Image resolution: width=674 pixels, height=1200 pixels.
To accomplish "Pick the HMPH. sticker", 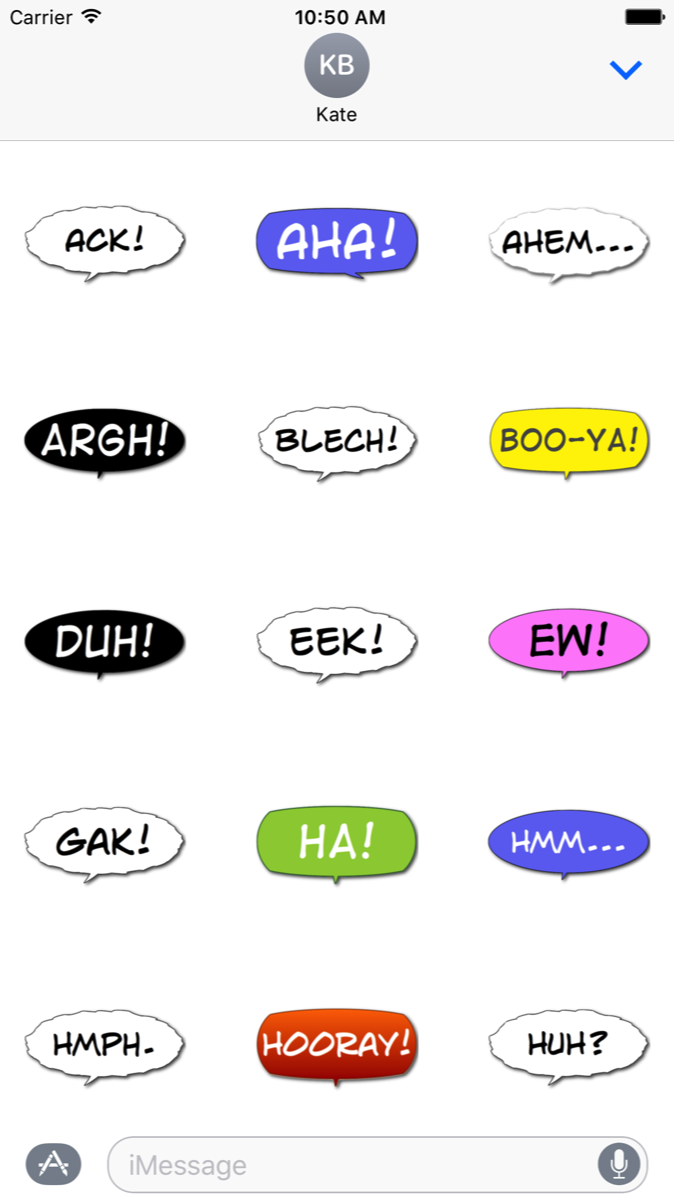I will 104,1044.
